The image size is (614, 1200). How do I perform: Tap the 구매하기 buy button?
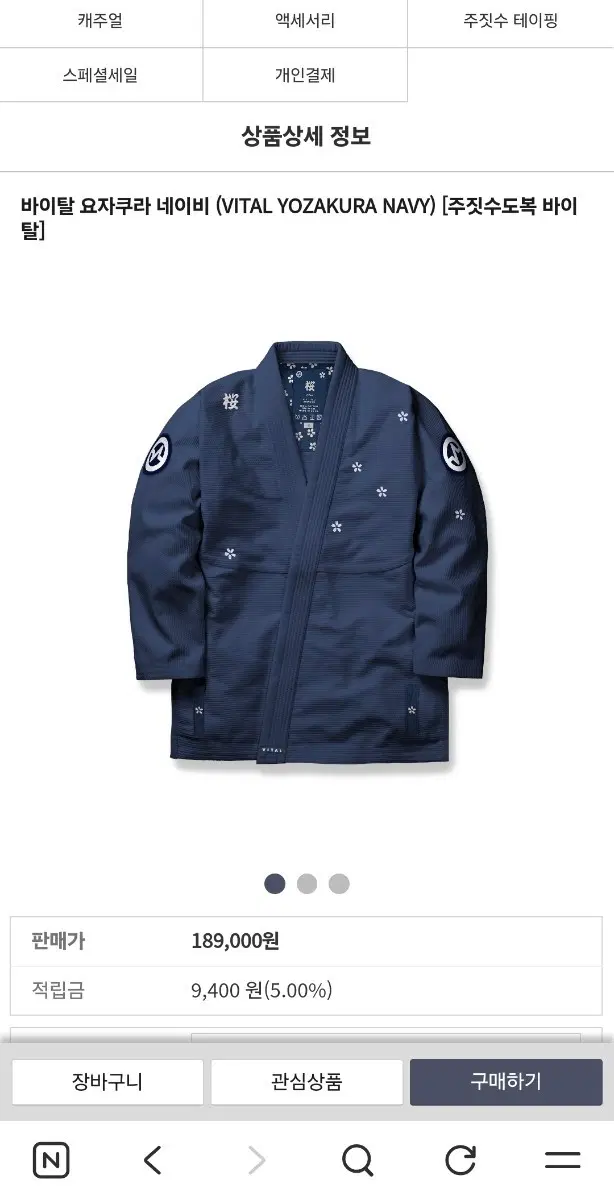point(506,1082)
